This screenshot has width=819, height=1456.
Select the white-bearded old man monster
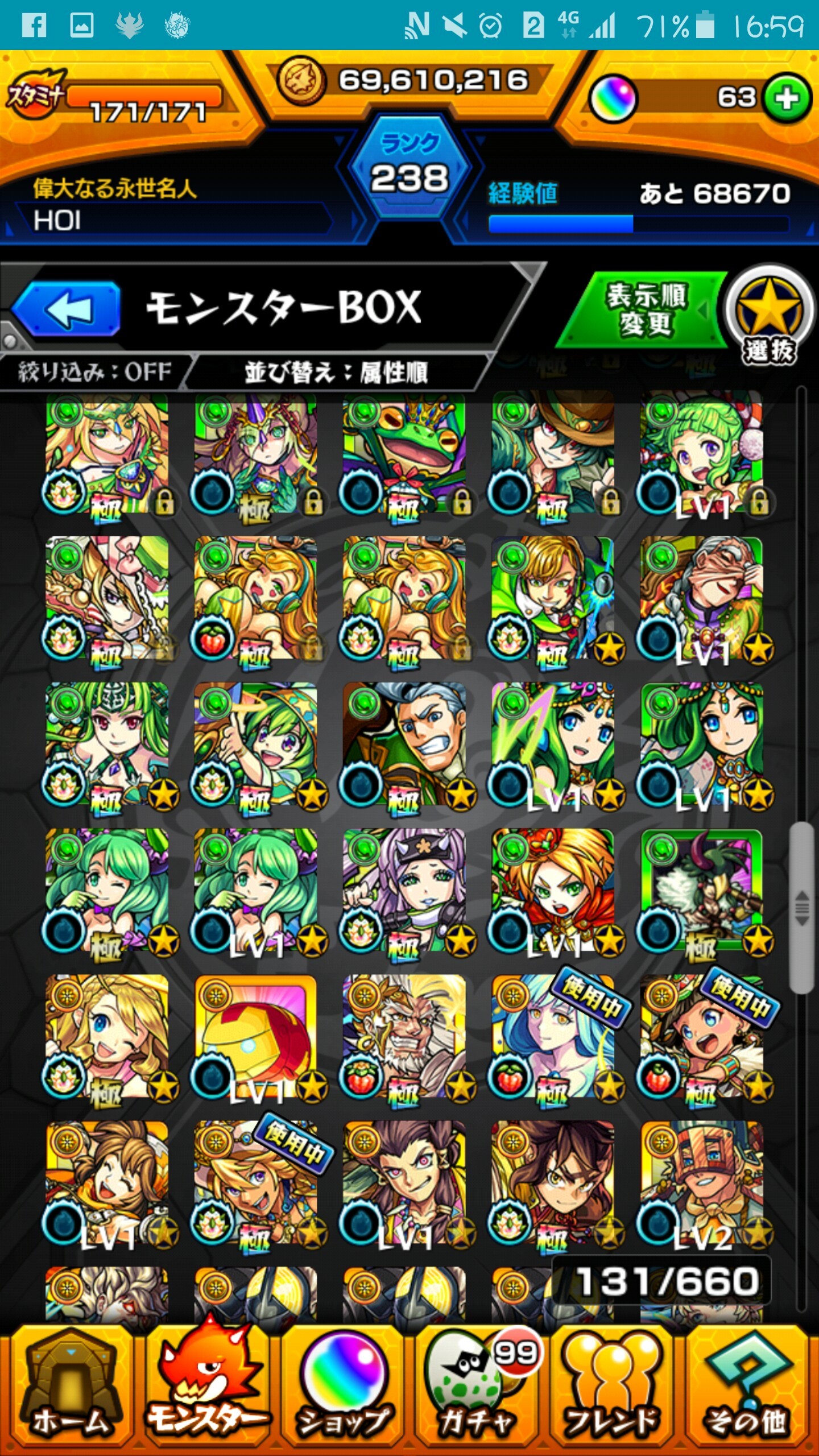tap(404, 1036)
